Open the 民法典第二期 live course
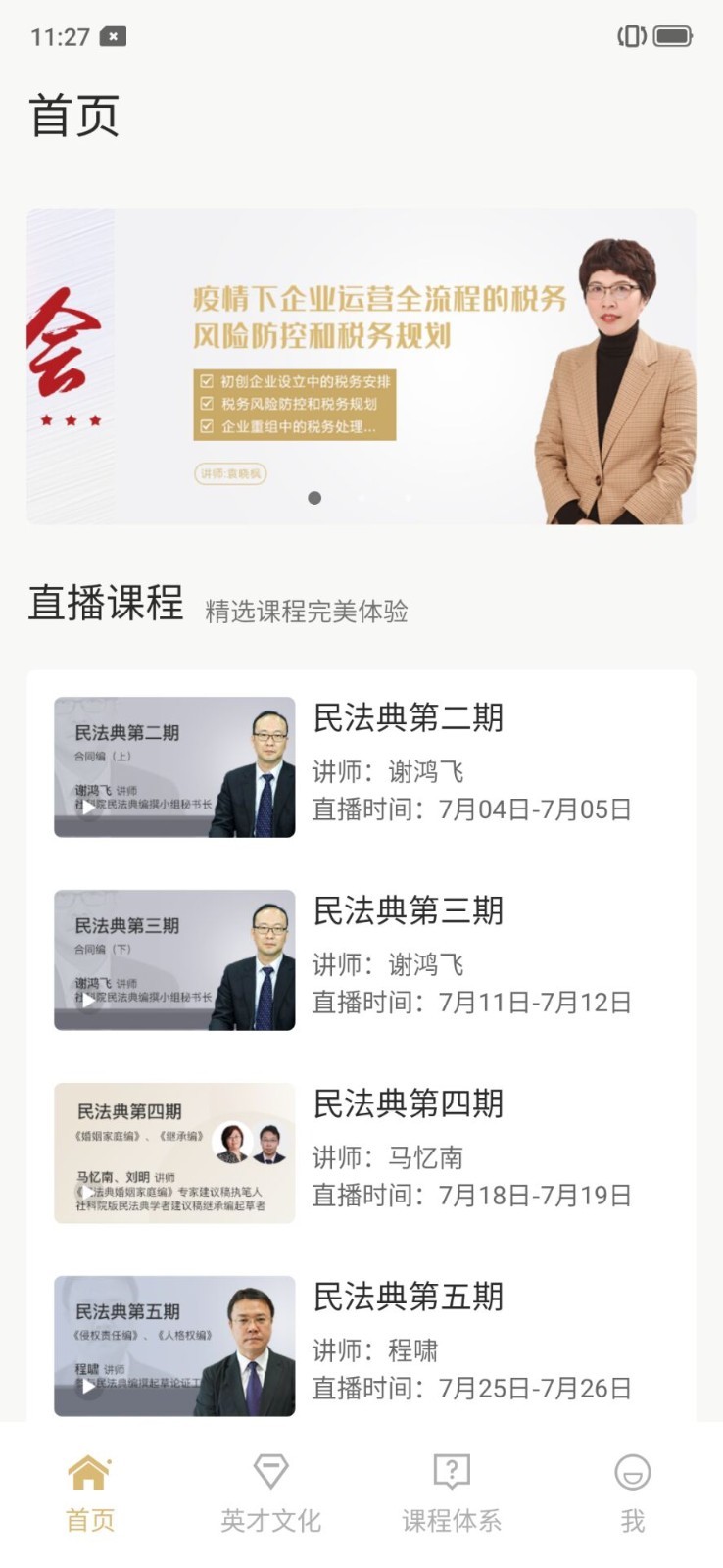The height and width of the screenshot is (1568, 723). coord(361,766)
